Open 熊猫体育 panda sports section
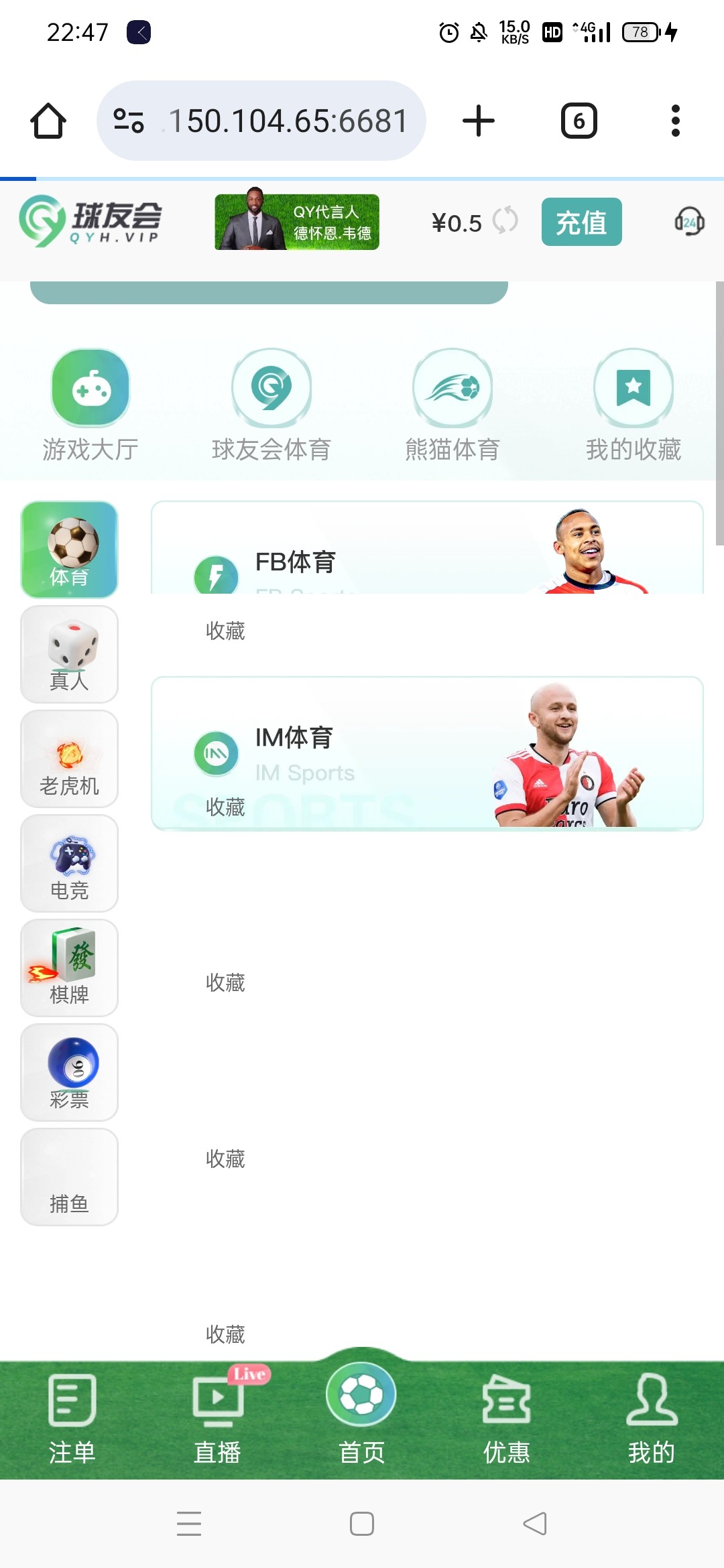This screenshot has width=724, height=1568. [452, 389]
